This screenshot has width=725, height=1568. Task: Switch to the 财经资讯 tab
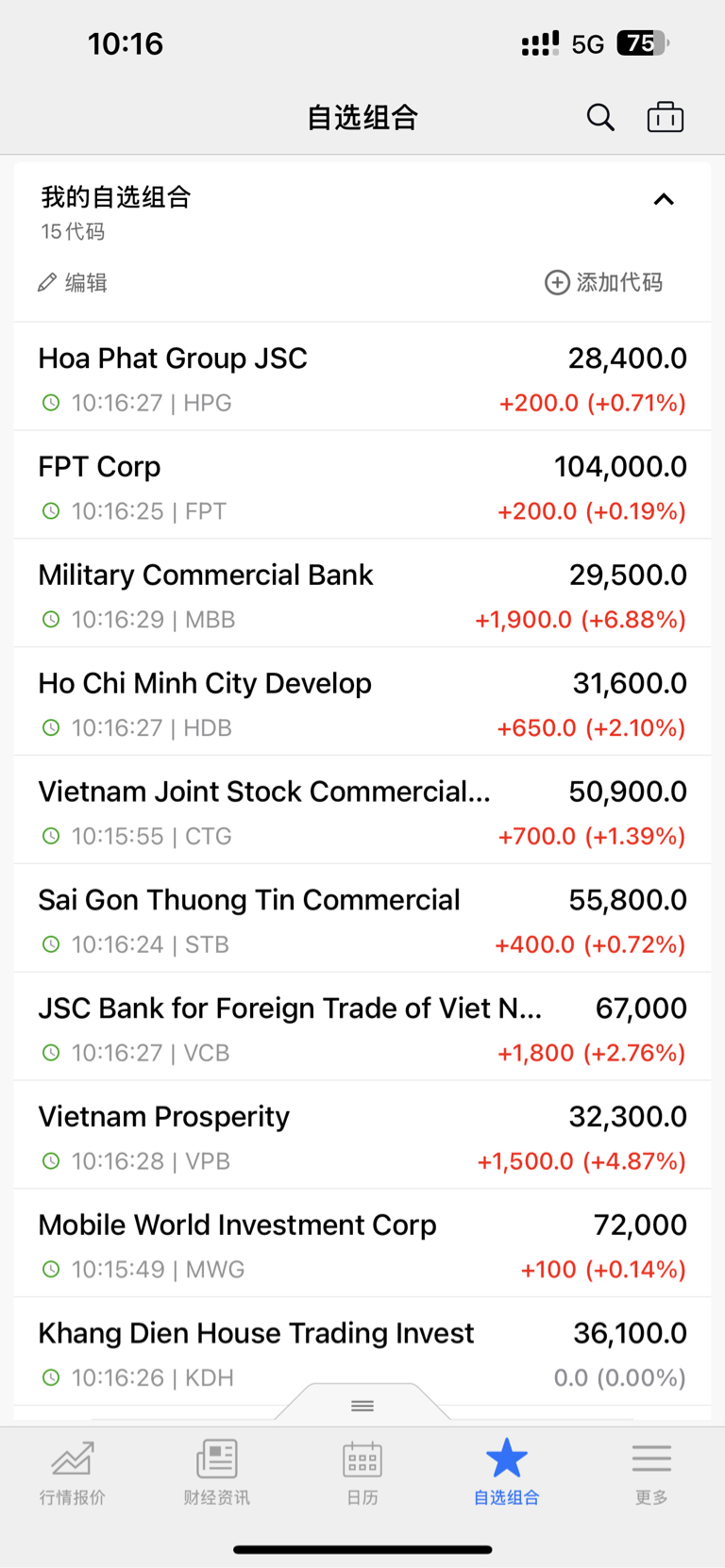pyautogui.click(x=217, y=1472)
